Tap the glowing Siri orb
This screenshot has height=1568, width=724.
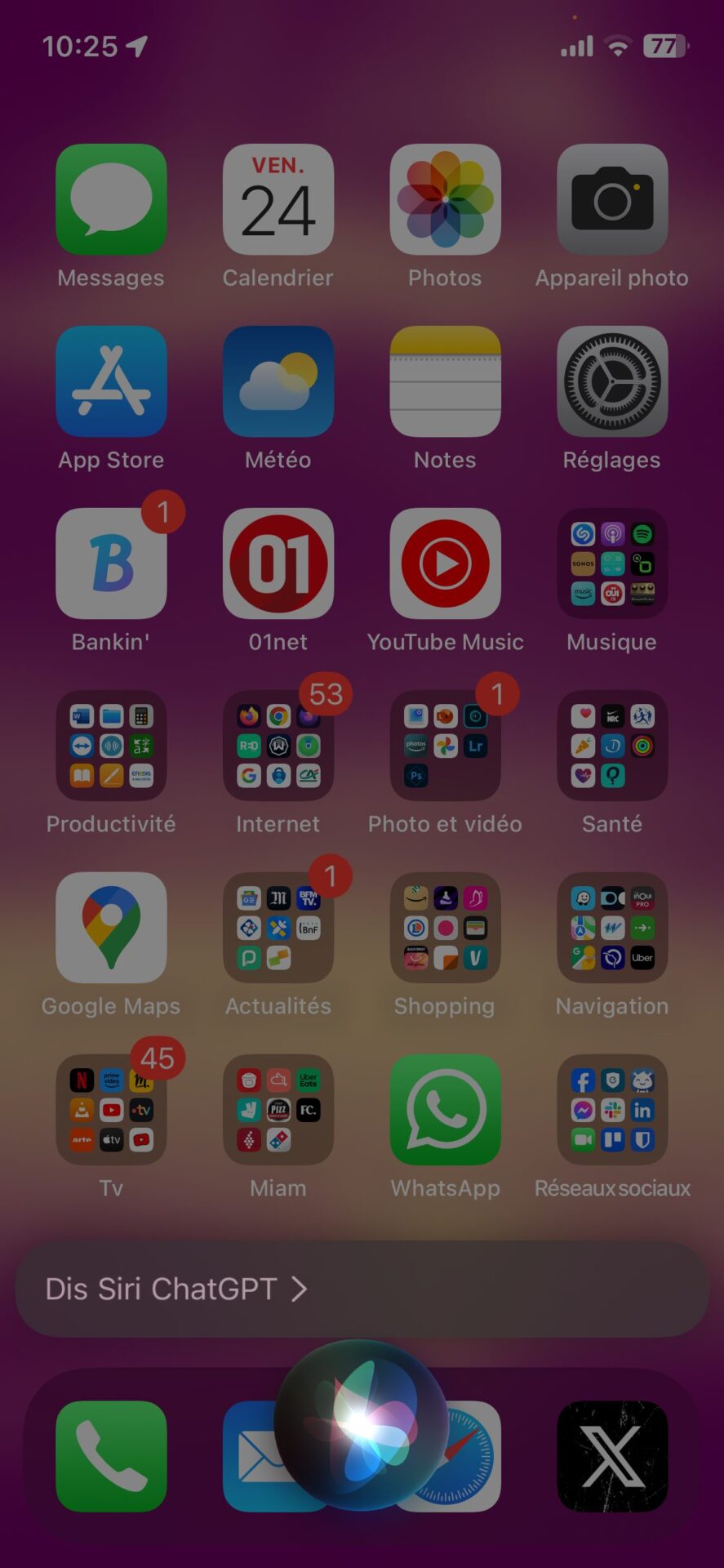click(x=362, y=1424)
